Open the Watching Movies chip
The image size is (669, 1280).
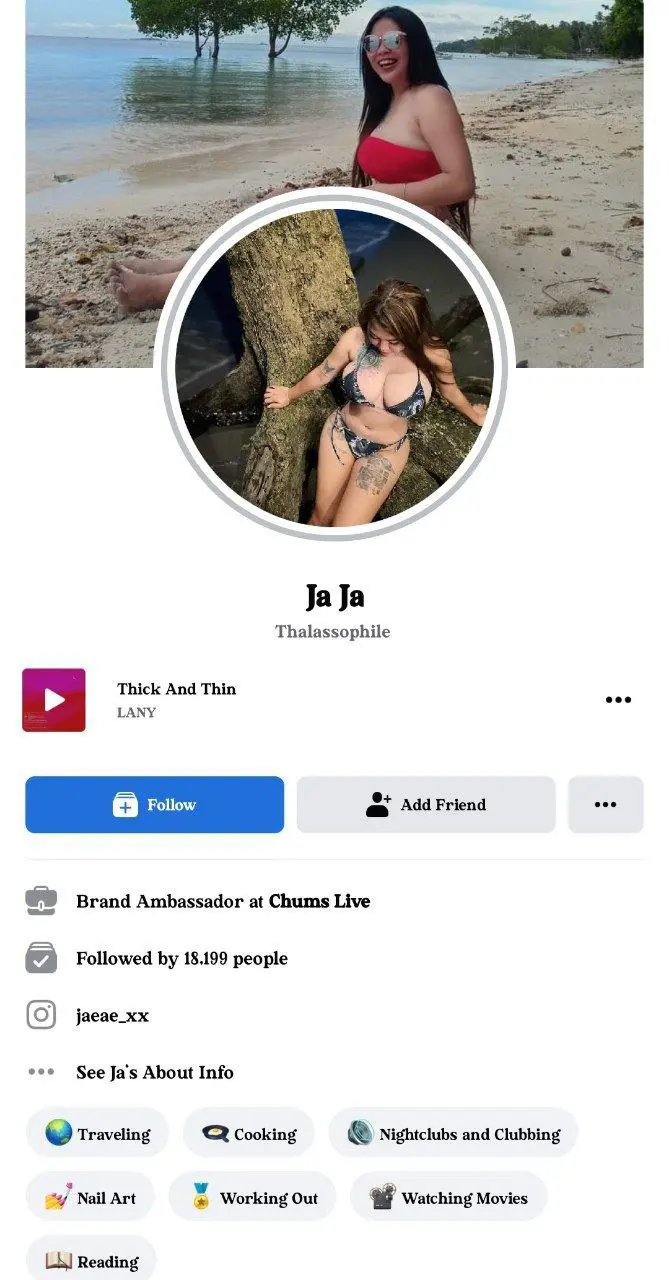coord(448,1197)
